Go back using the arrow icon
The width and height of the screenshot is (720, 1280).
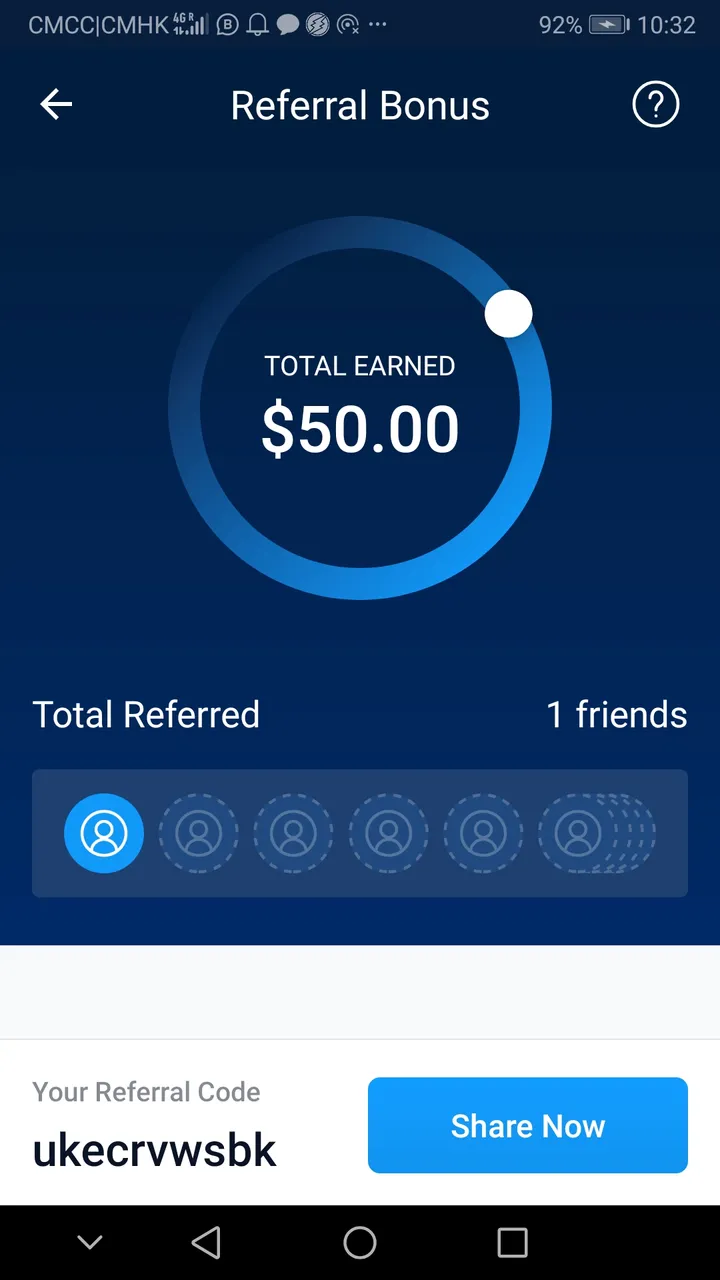[x=56, y=104]
